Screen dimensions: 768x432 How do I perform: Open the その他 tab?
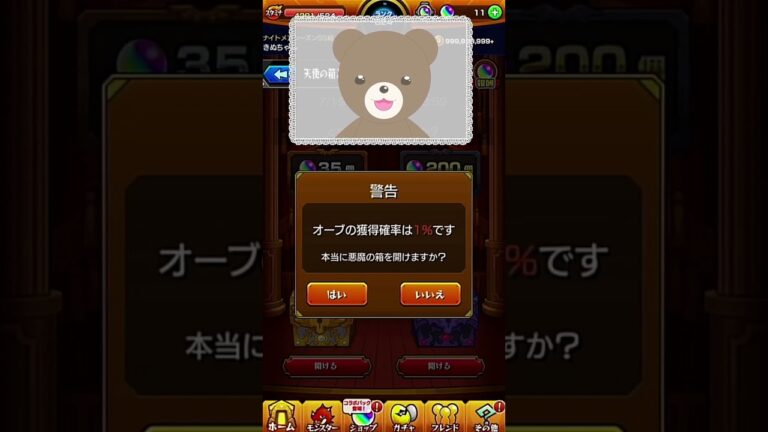point(485,415)
